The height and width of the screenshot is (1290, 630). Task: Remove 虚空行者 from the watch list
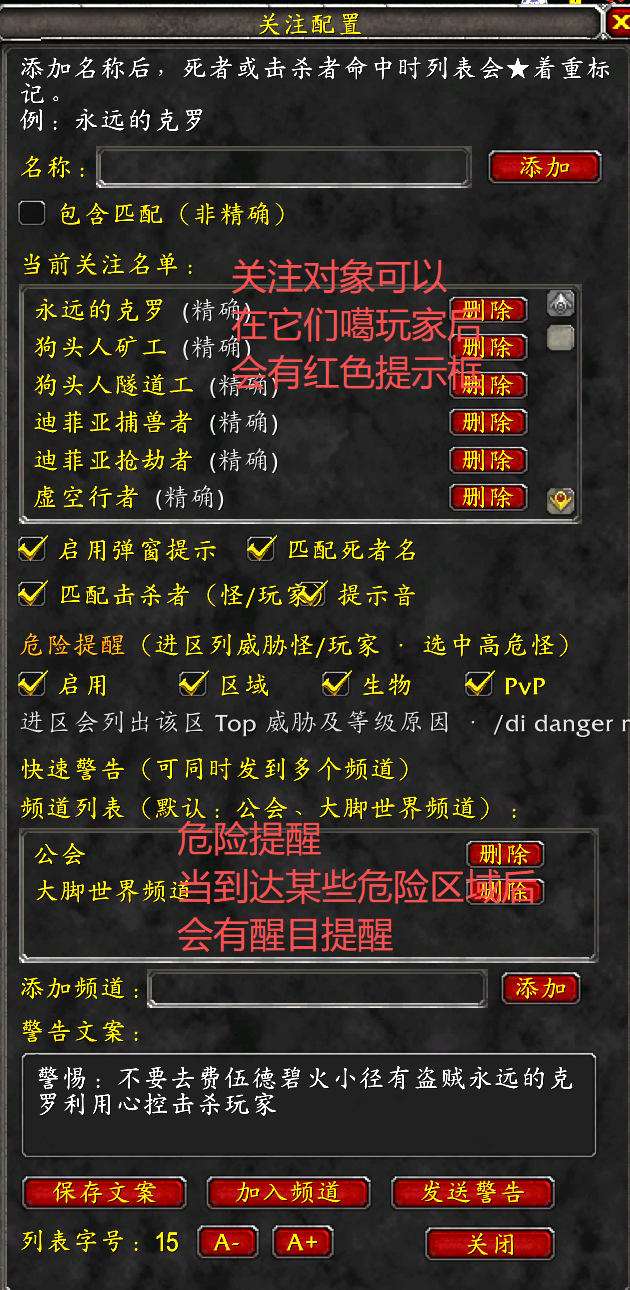[488, 497]
